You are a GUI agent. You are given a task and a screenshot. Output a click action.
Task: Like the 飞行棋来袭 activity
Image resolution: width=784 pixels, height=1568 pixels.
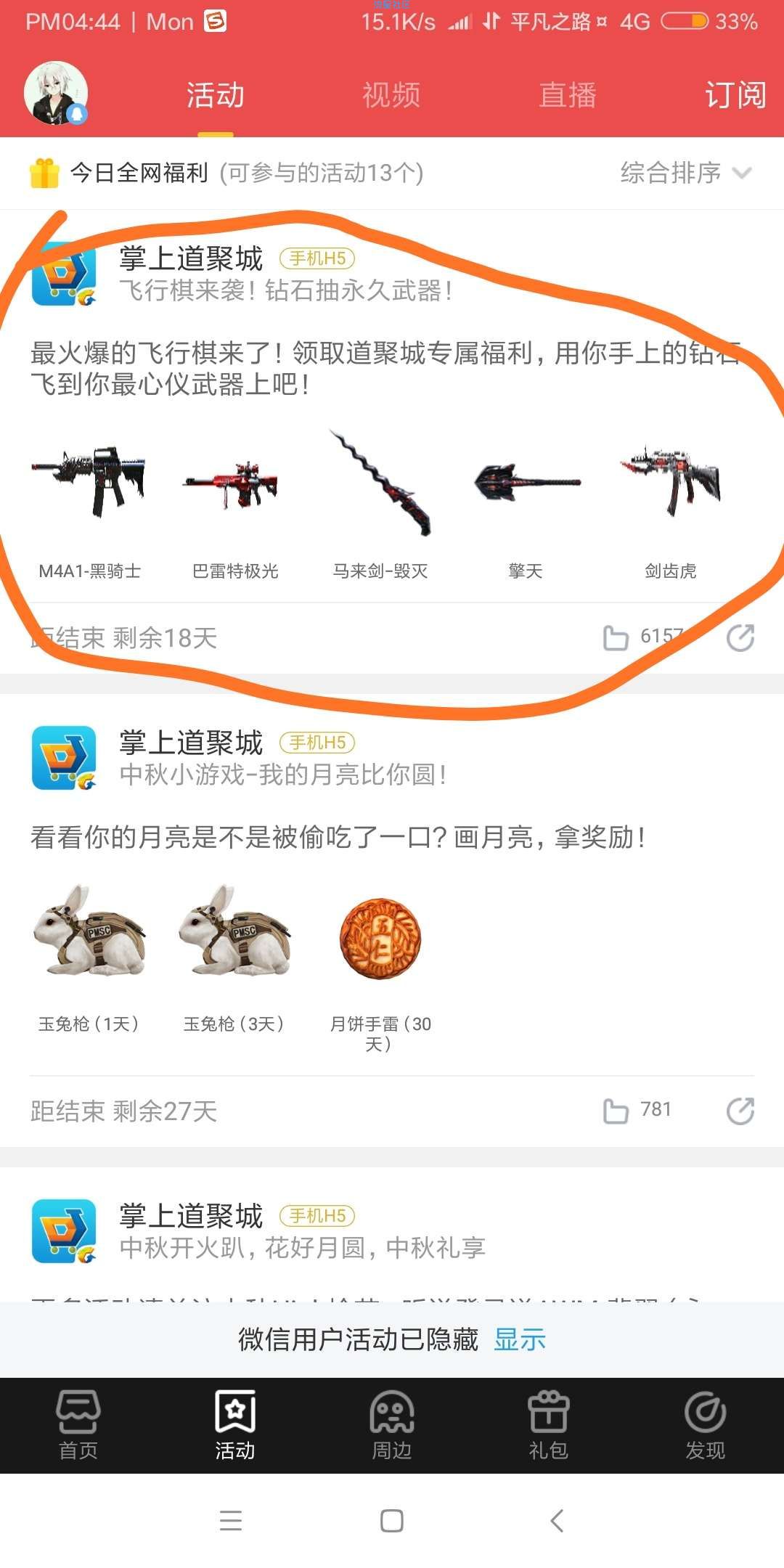(616, 638)
